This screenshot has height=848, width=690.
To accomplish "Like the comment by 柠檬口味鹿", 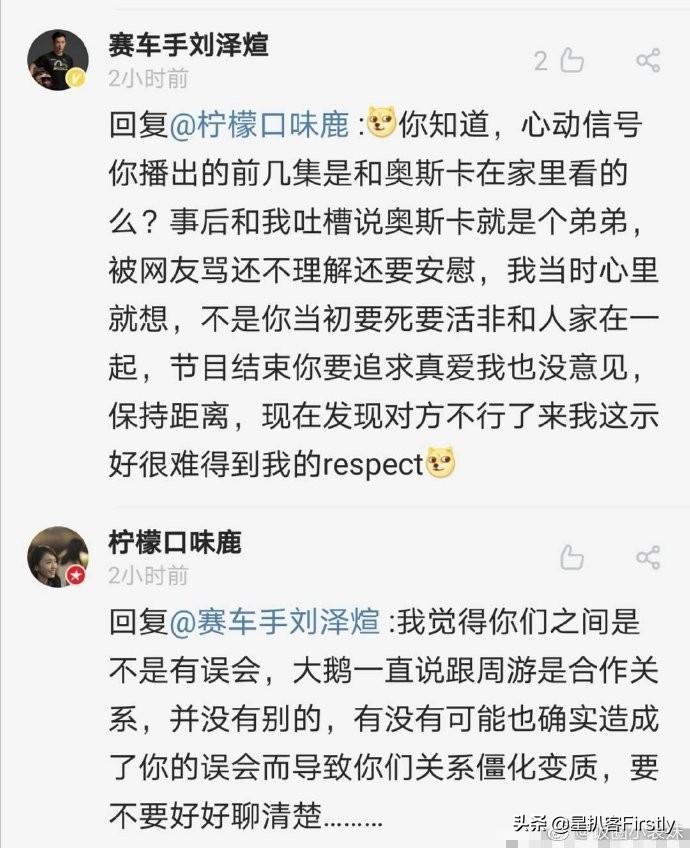I will coord(572,557).
